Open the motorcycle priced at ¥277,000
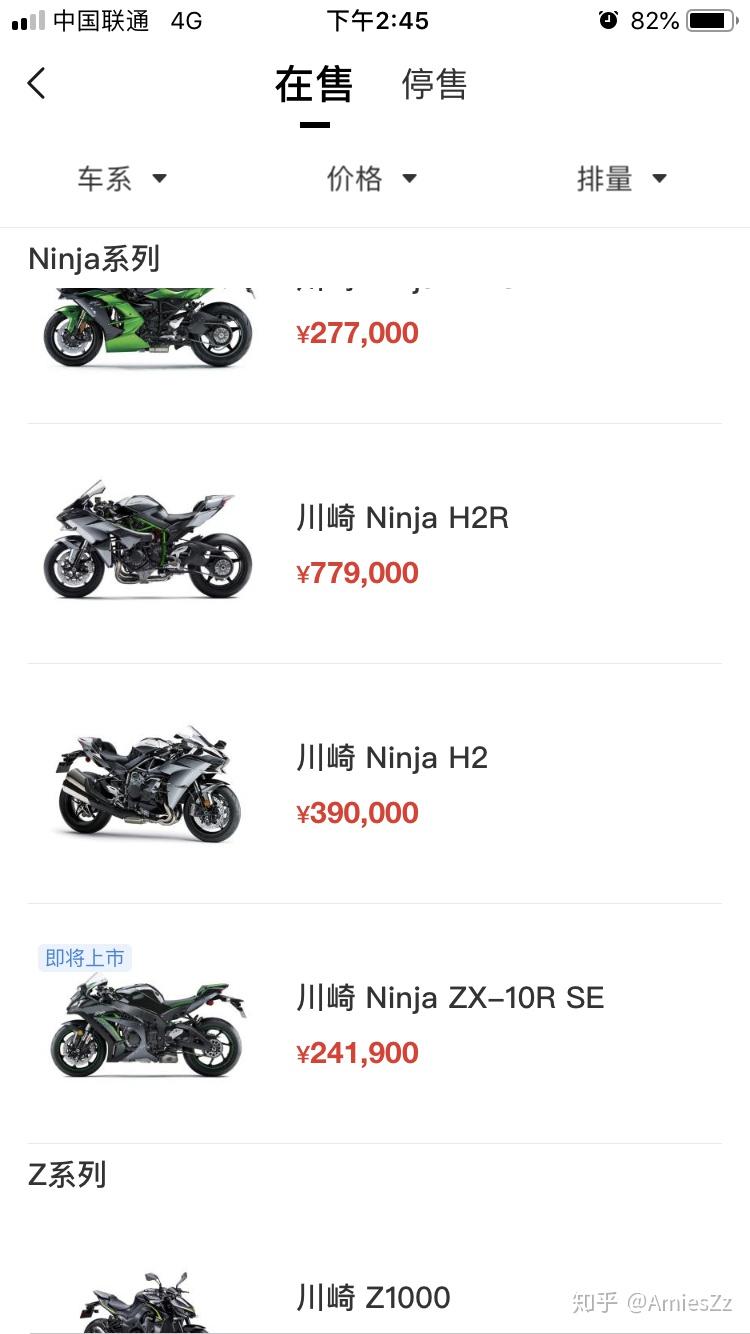This screenshot has width=750, height=1334. 375,330
